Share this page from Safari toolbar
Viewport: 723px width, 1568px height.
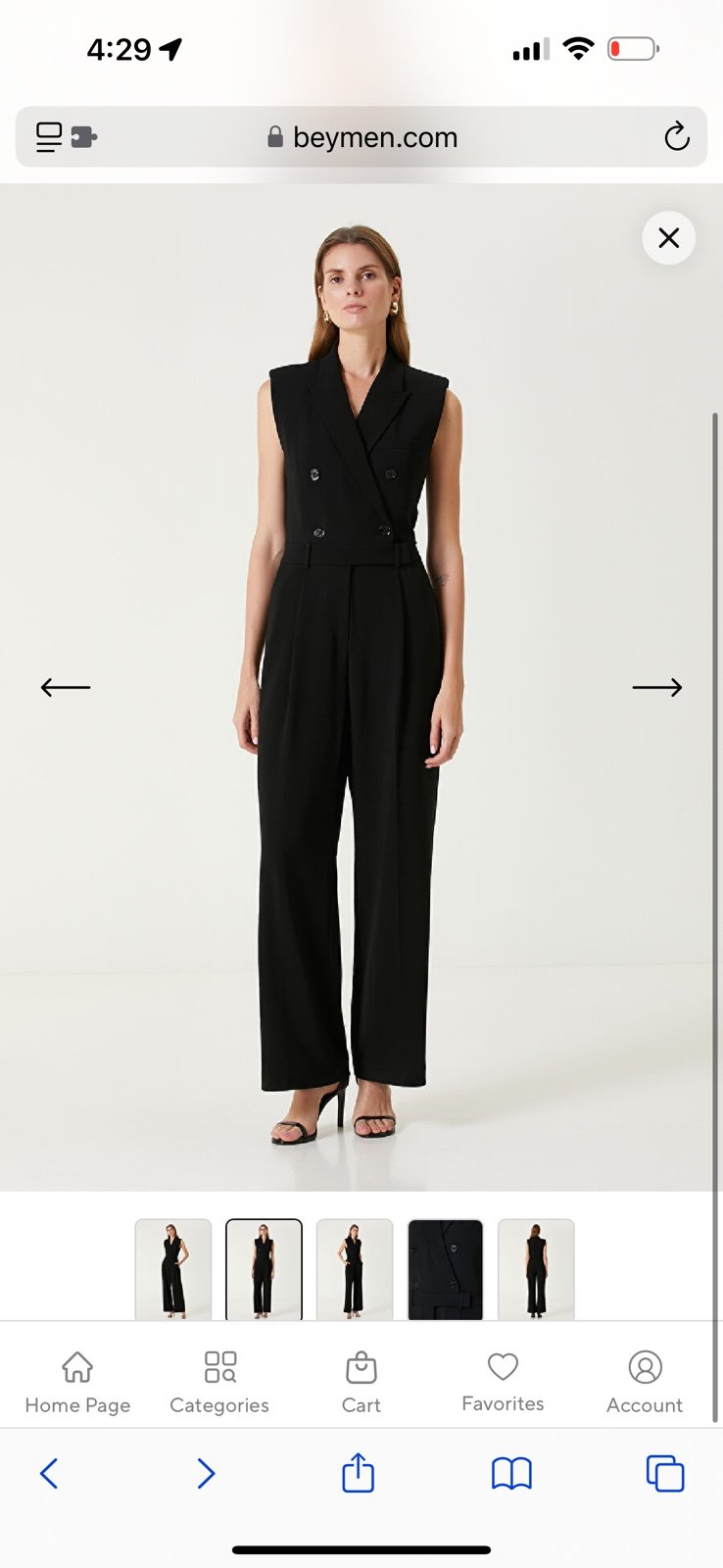[x=359, y=1472]
